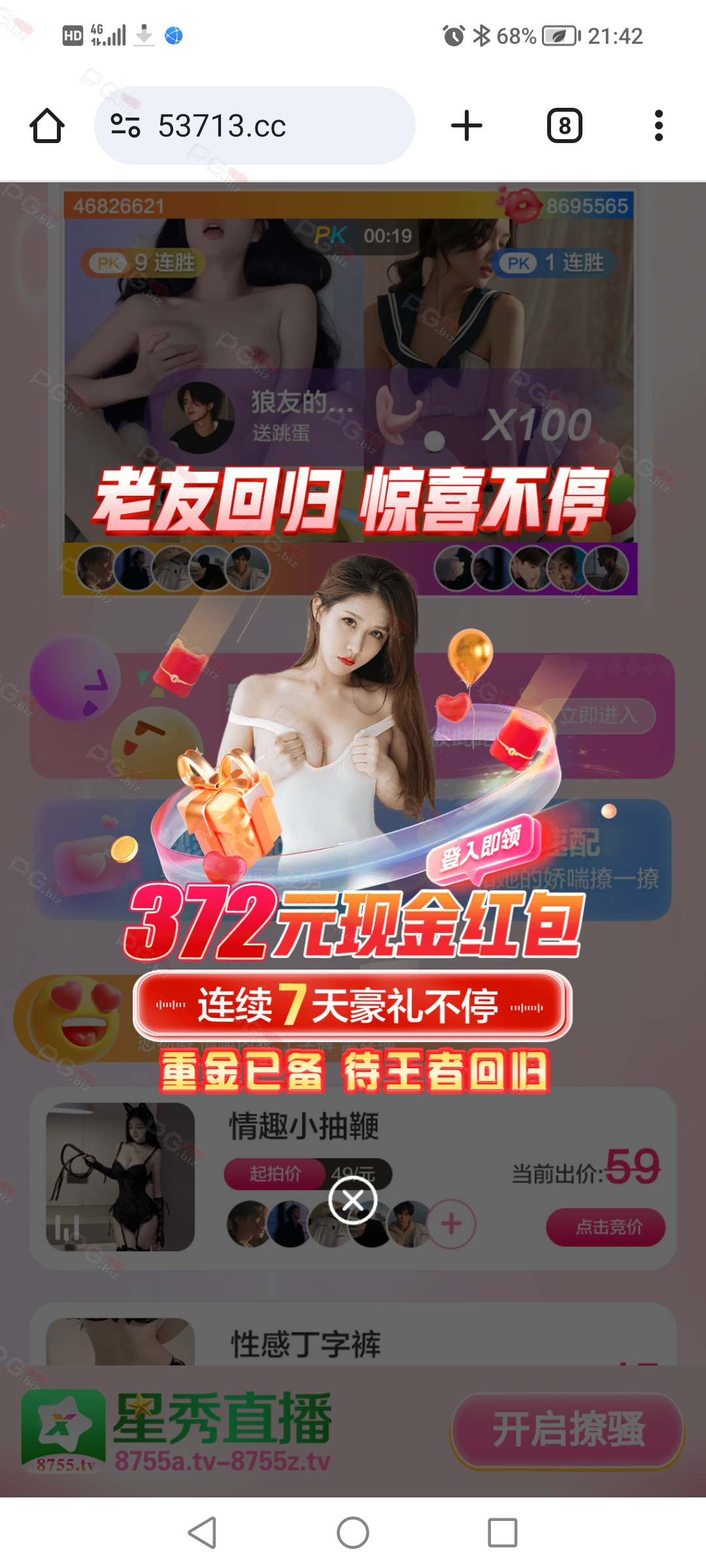Image resolution: width=706 pixels, height=1568 pixels.
Task: Tap the 开启撩骚 button
Action: tap(567, 1429)
